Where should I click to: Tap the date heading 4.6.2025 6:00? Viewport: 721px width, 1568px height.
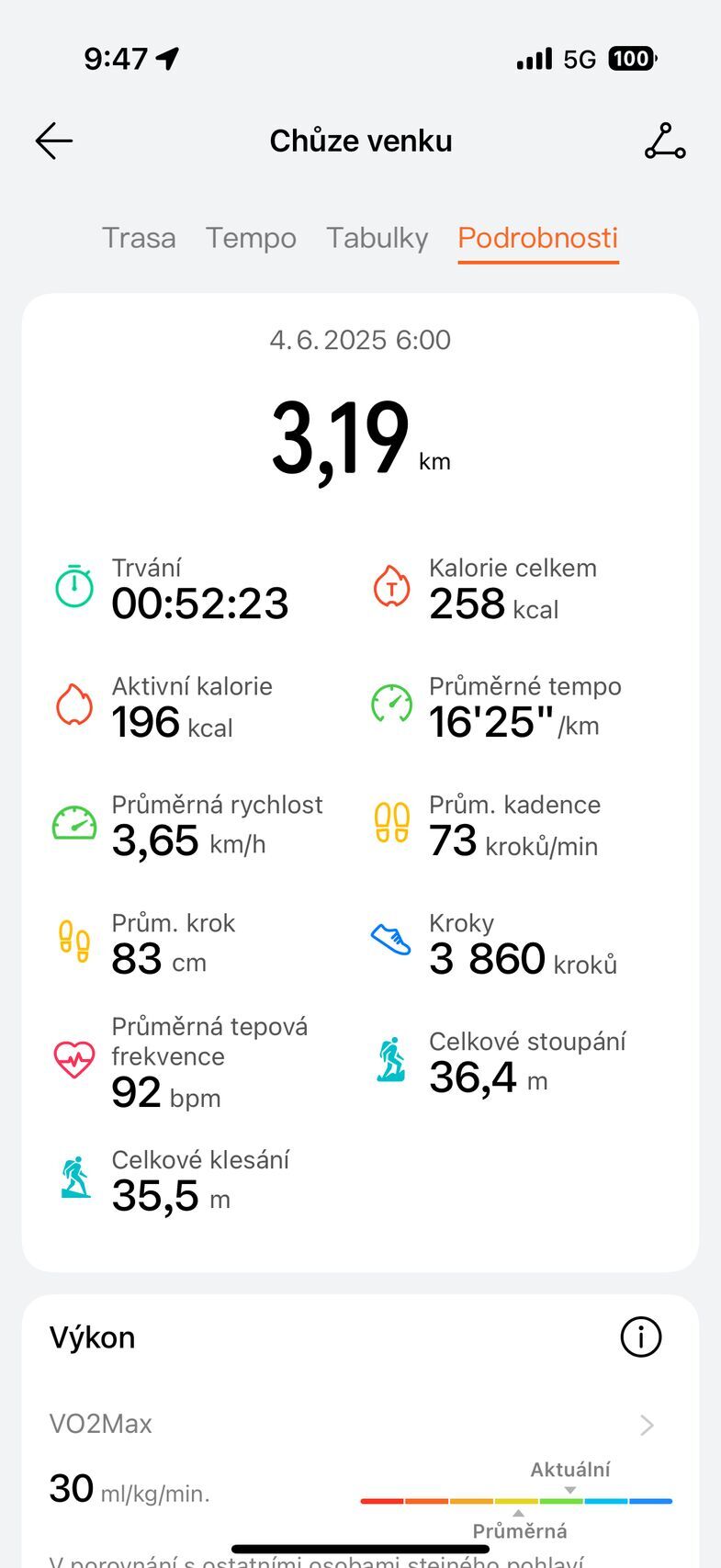[x=360, y=340]
